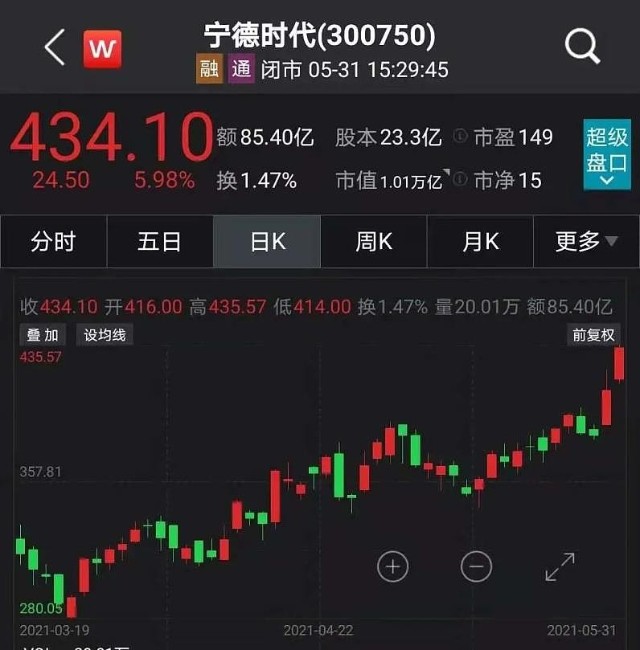
Task: Change the 前复权 adjustment mode
Action: [x=594, y=335]
